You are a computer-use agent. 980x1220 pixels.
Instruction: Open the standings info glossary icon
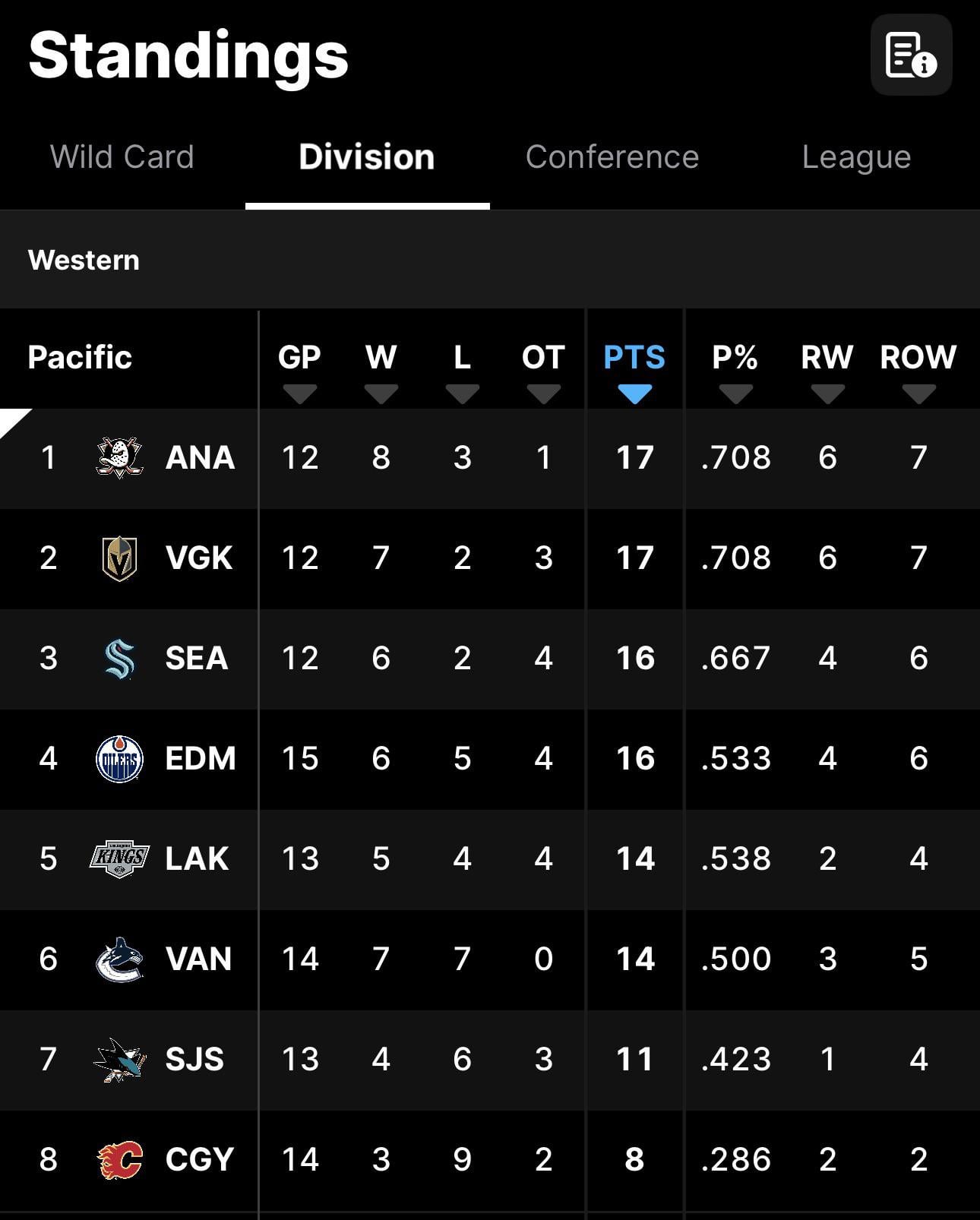pyautogui.click(x=911, y=55)
